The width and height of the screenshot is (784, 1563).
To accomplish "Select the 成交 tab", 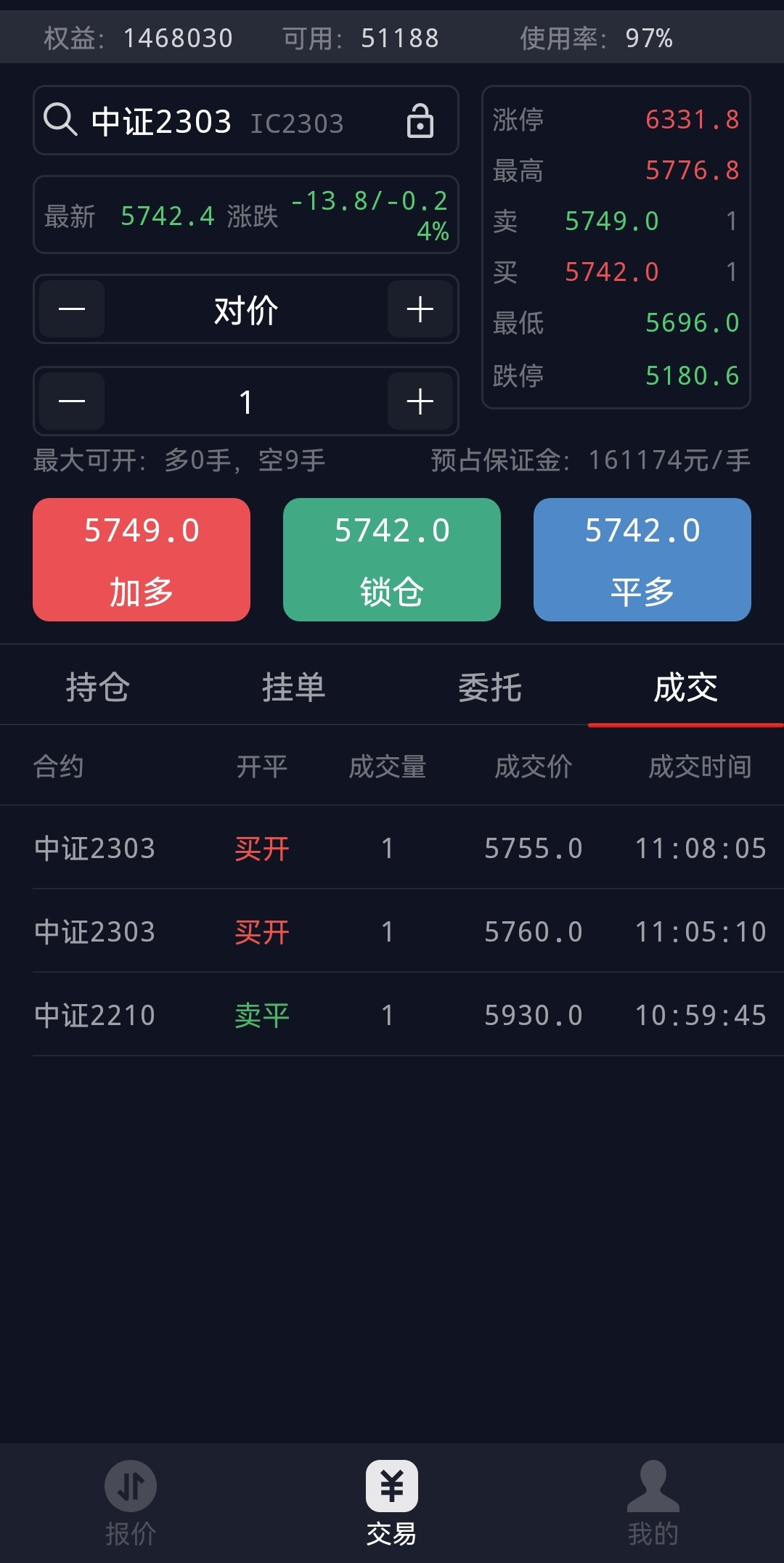I will pos(685,687).
